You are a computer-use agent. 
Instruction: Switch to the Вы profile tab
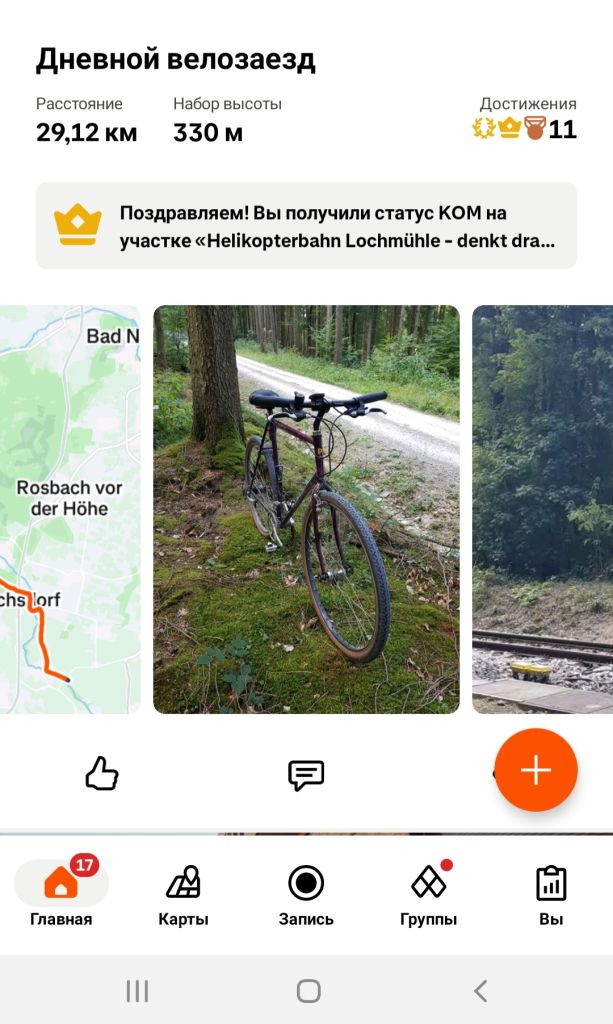[x=551, y=895]
